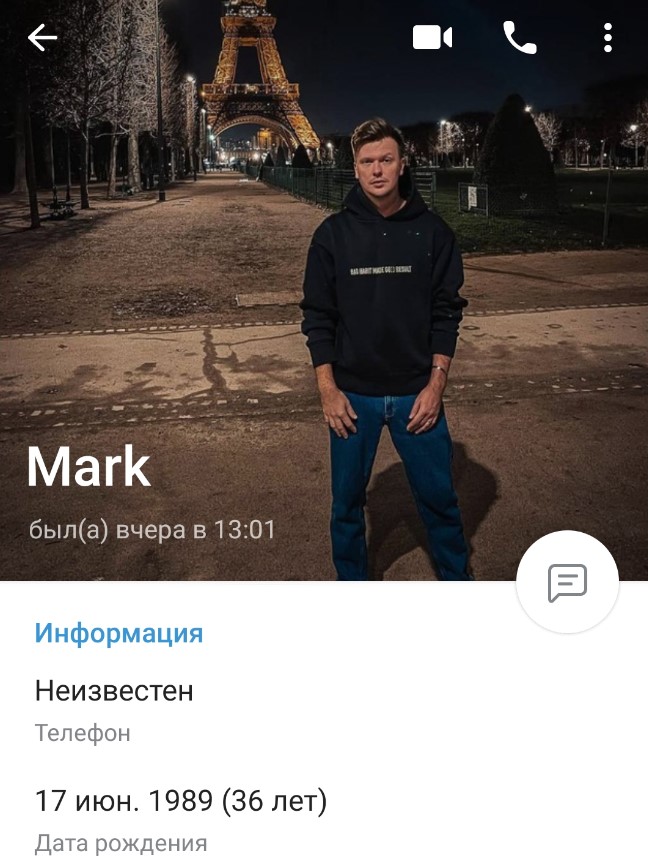Open the message chat with Mark
This screenshot has width=648, height=861.
tap(567, 582)
